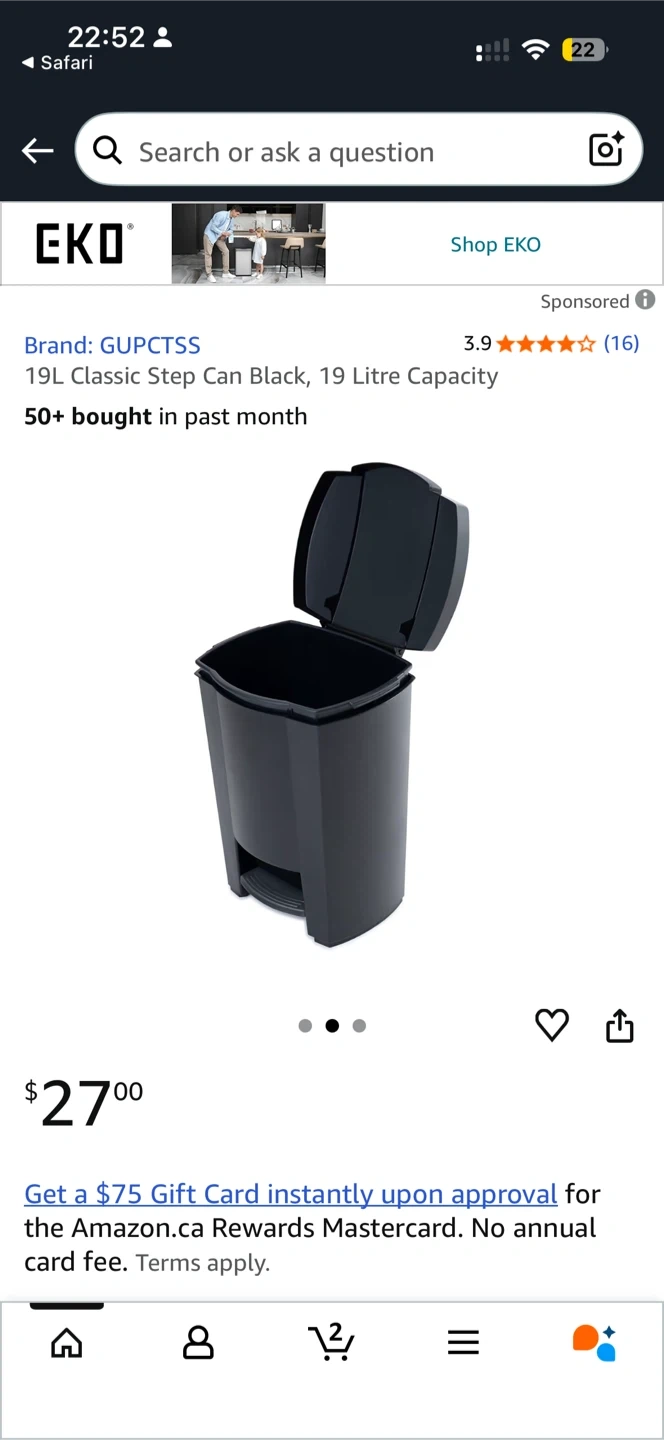Open the AI assistant chat icon
The image size is (664, 1440).
(594, 1342)
